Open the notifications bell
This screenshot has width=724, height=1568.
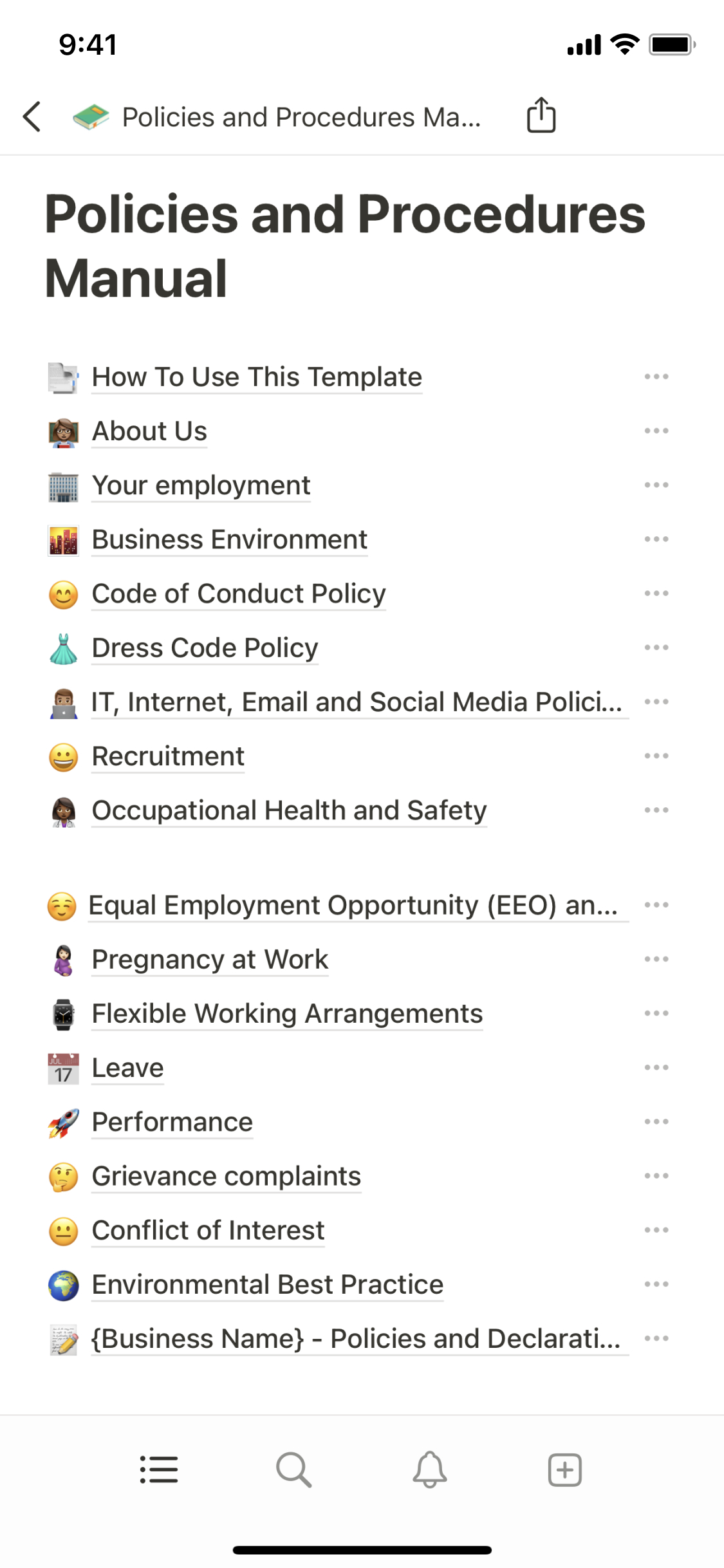pyautogui.click(x=429, y=1470)
